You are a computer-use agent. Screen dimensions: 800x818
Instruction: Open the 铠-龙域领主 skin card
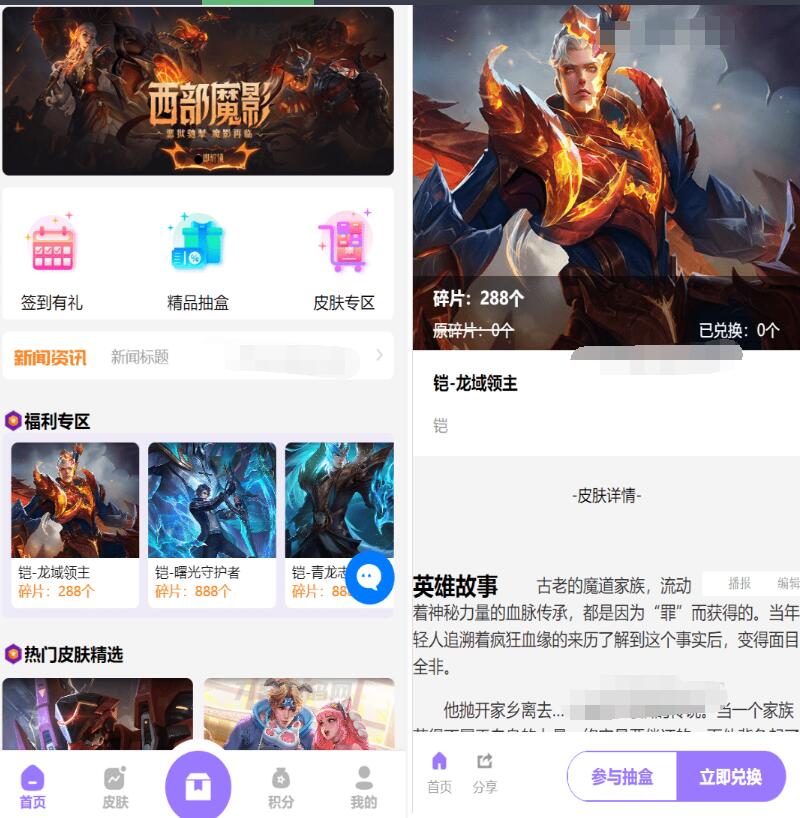point(75,524)
